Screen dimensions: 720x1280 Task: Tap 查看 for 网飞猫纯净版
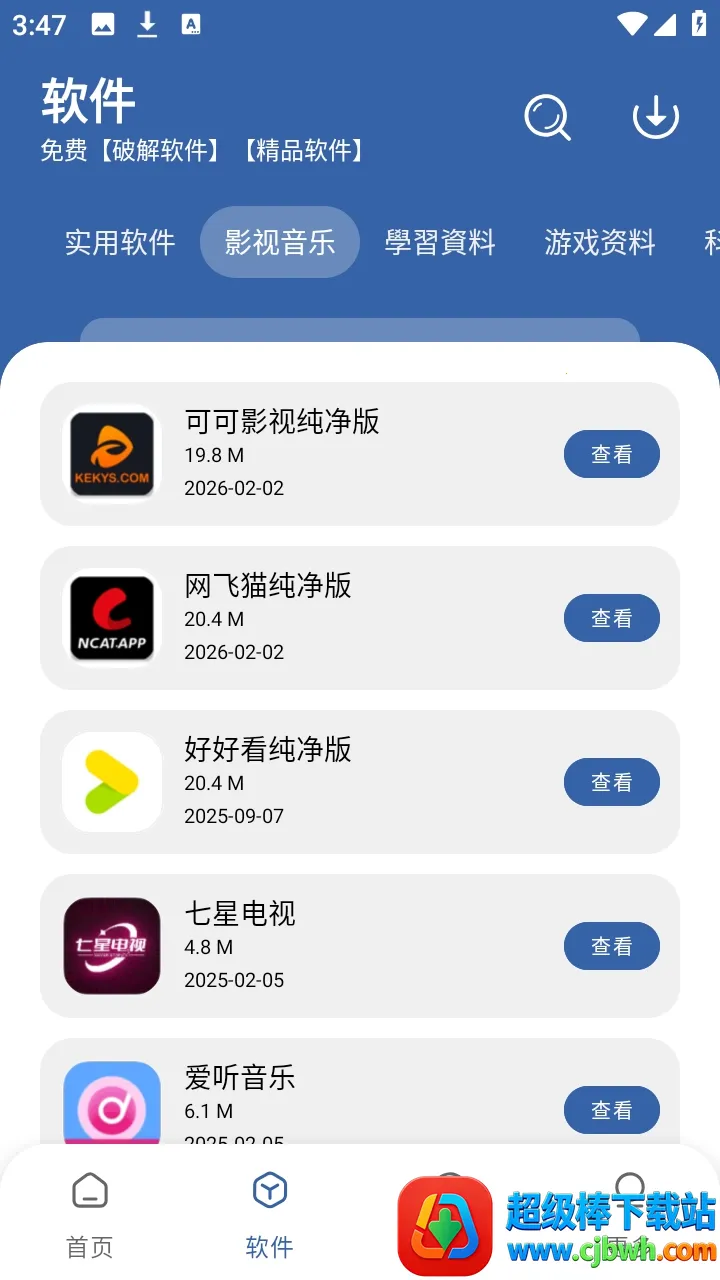[612, 618]
